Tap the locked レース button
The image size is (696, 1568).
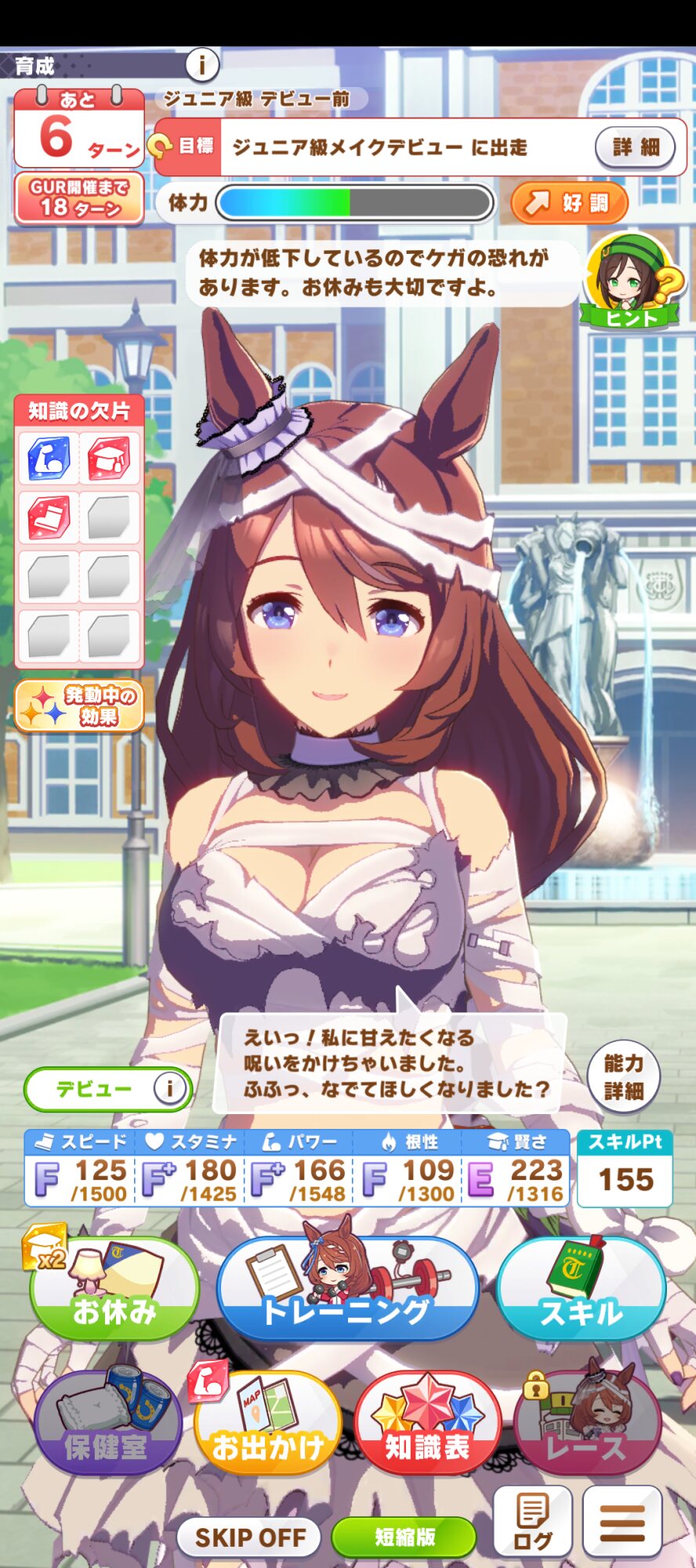point(588,1421)
